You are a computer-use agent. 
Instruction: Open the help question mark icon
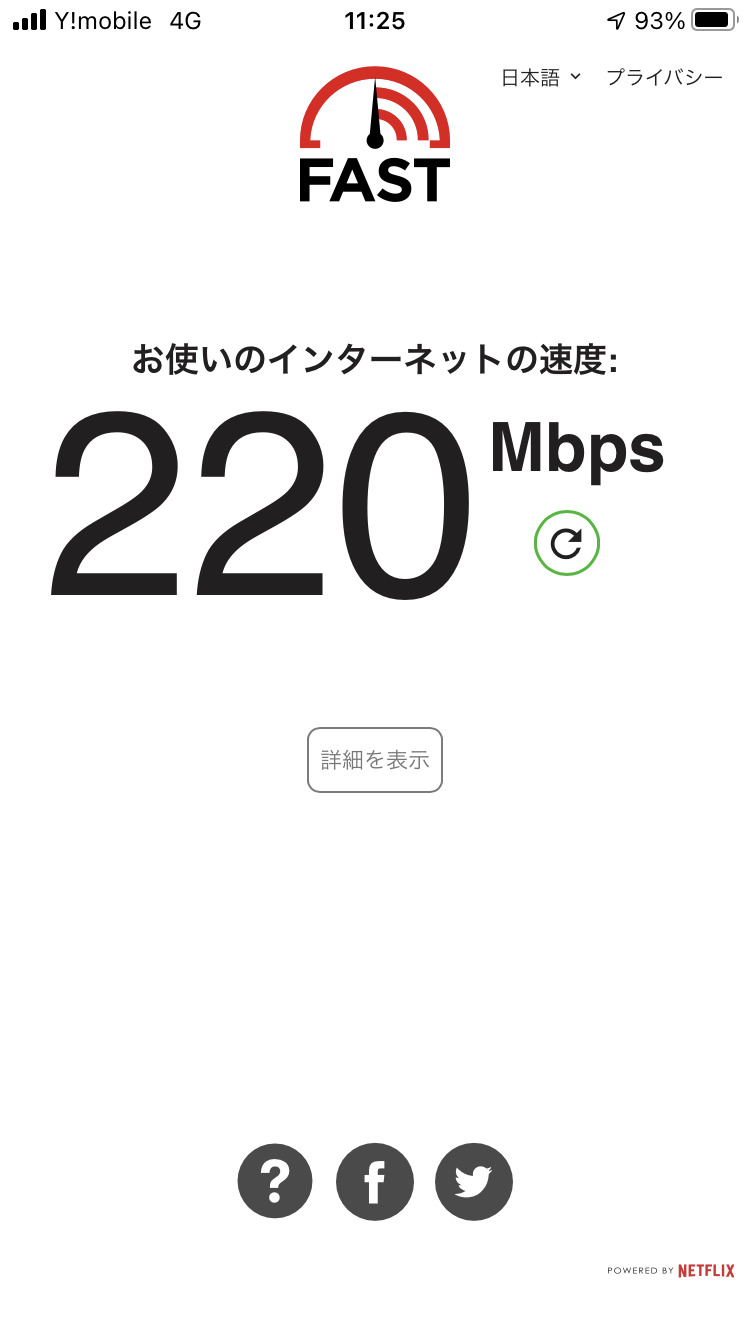[275, 1181]
